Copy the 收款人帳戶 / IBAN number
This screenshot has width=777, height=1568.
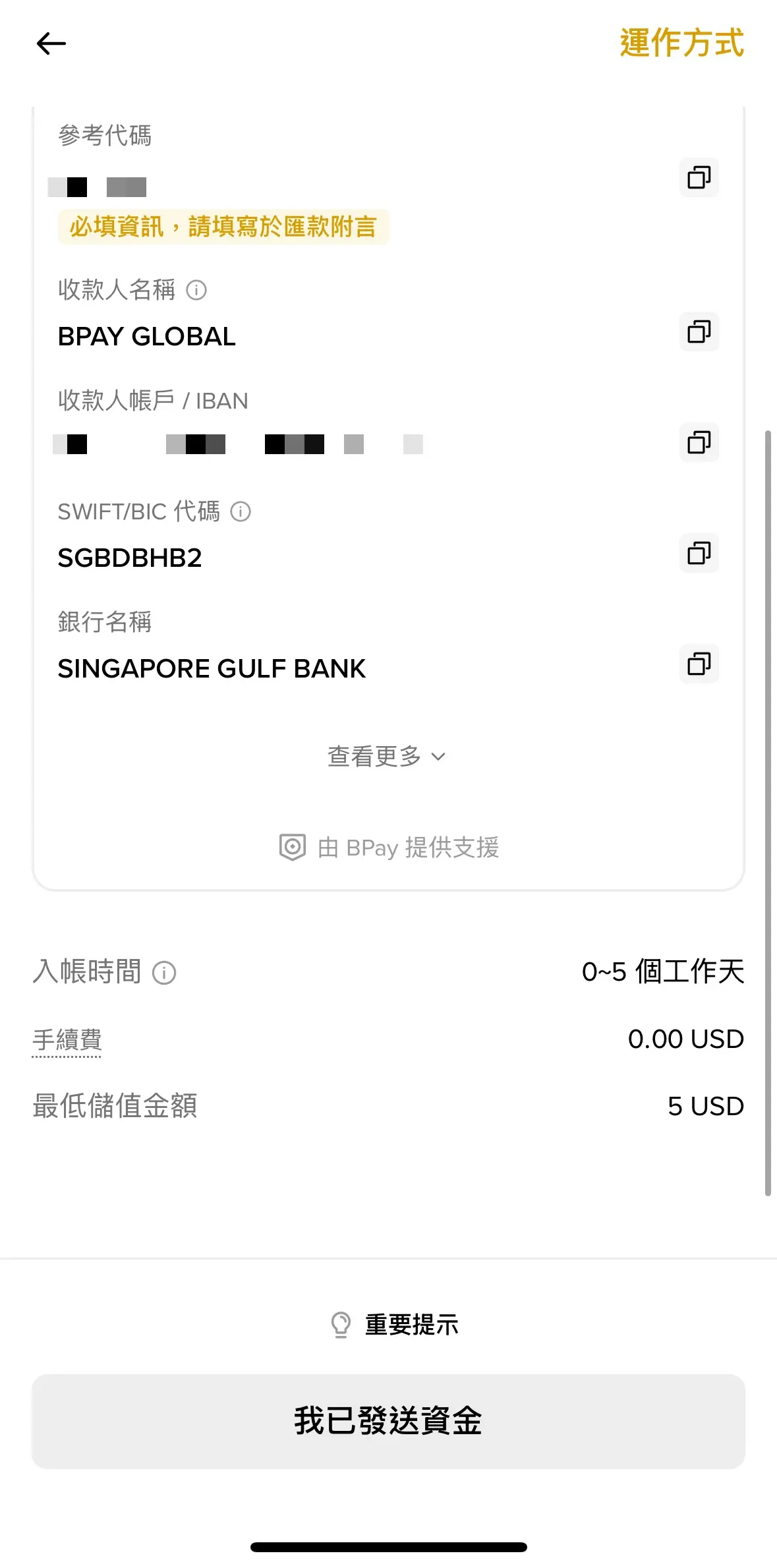699,442
